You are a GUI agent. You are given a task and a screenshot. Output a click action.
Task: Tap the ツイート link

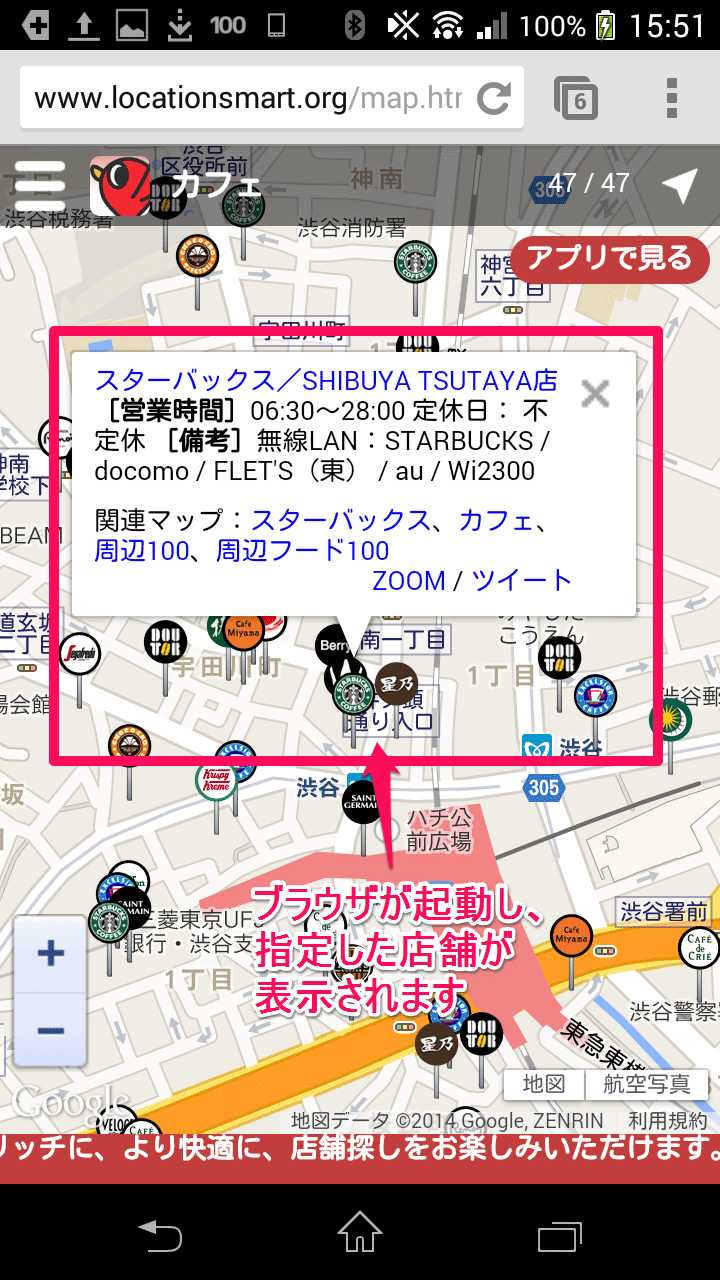pyautogui.click(x=521, y=580)
